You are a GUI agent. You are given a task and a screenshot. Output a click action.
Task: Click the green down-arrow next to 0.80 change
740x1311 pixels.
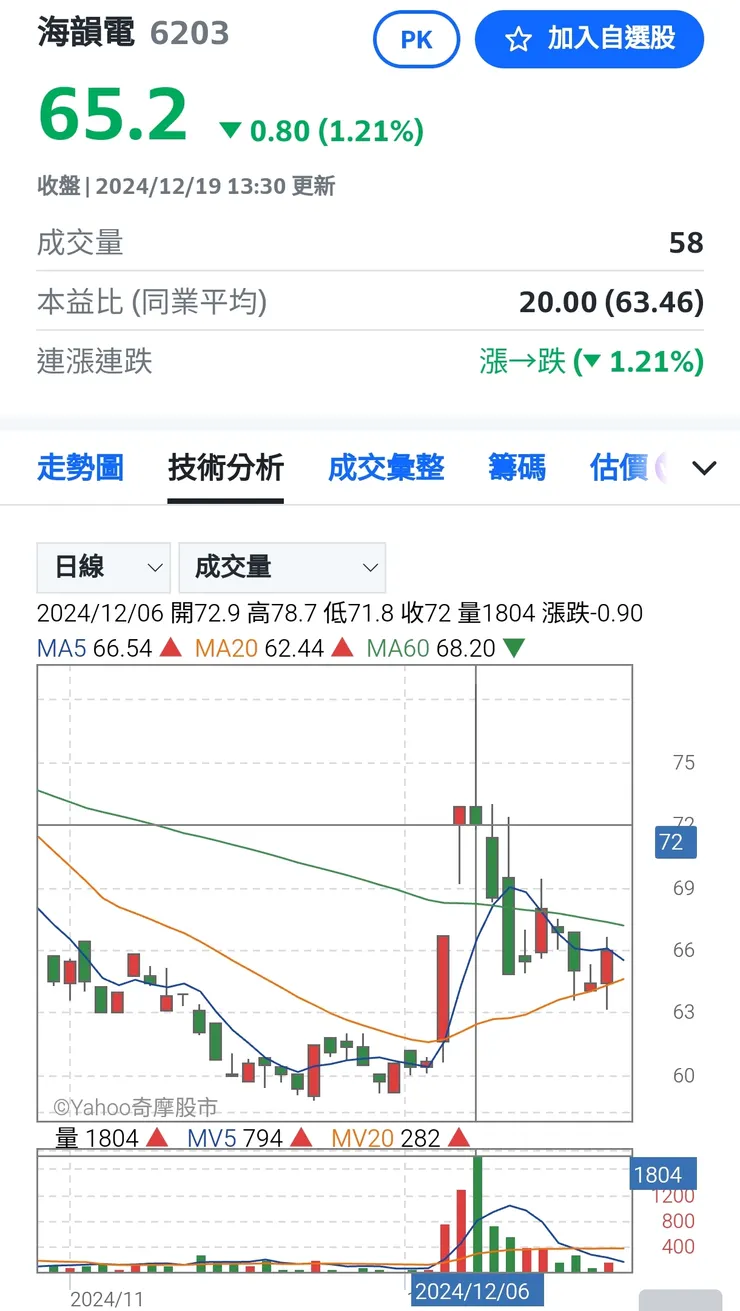tap(230, 130)
